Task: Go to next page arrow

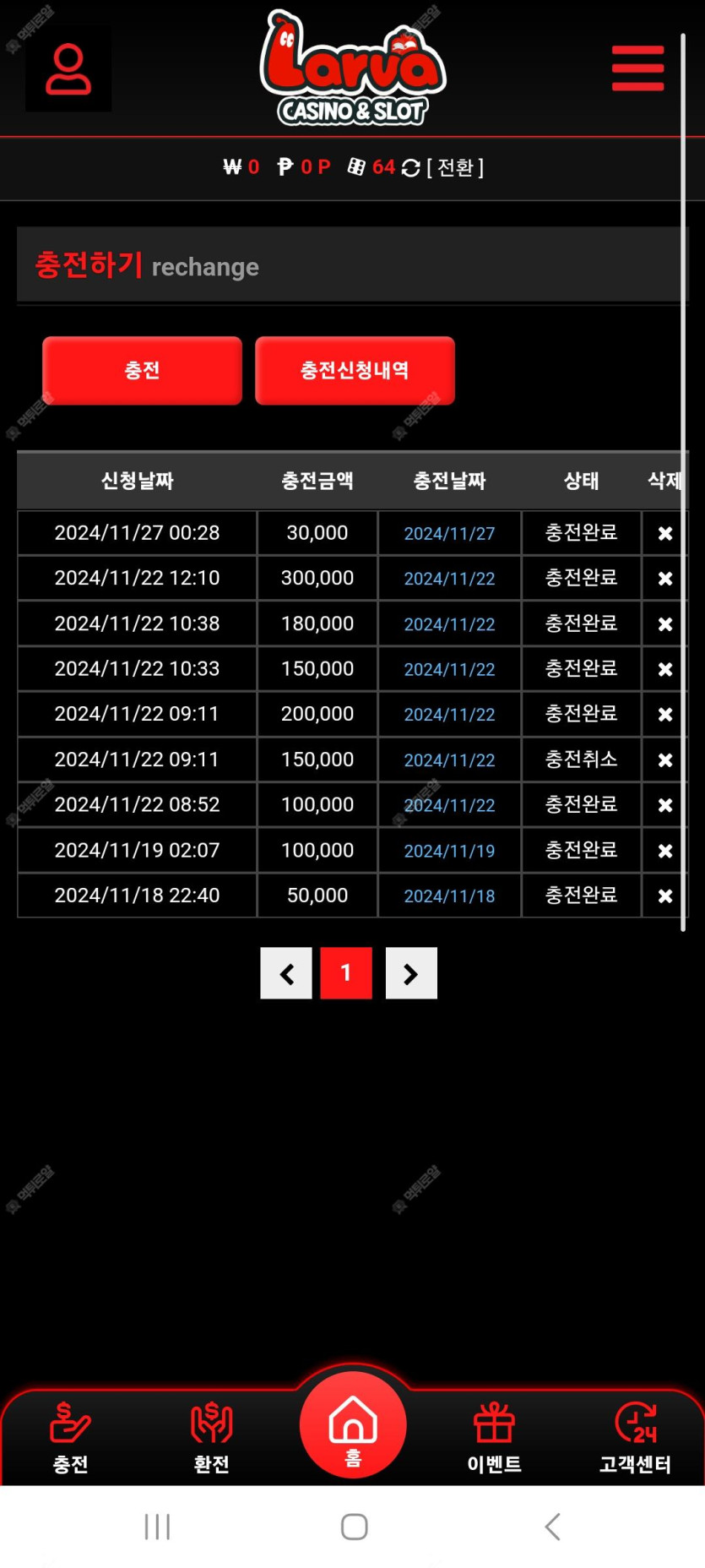Action: [x=411, y=973]
